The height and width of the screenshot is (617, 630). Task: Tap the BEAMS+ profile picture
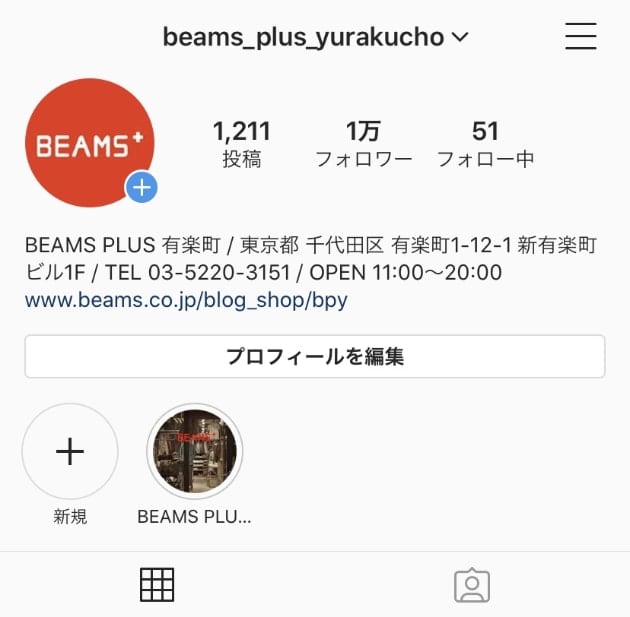(89, 143)
